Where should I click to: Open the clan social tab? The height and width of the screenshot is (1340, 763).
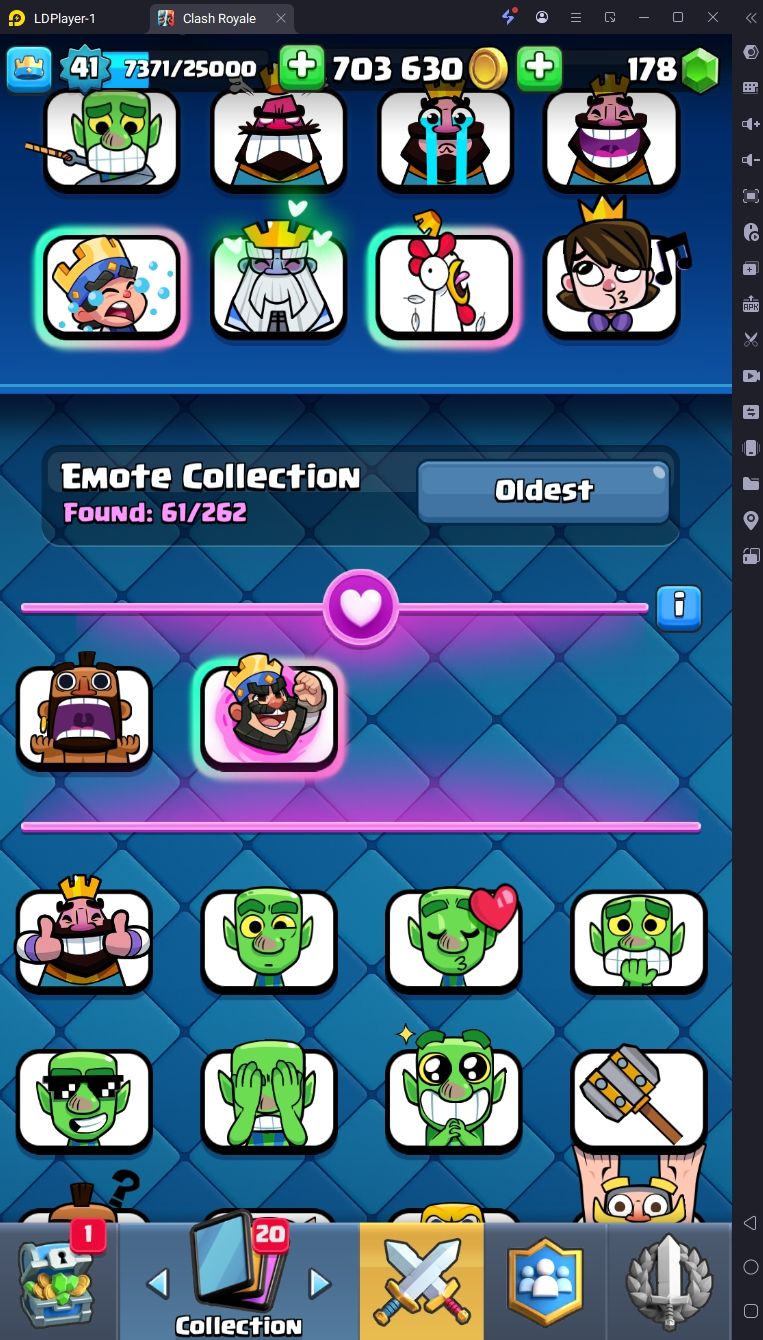click(x=545, y=1280)
